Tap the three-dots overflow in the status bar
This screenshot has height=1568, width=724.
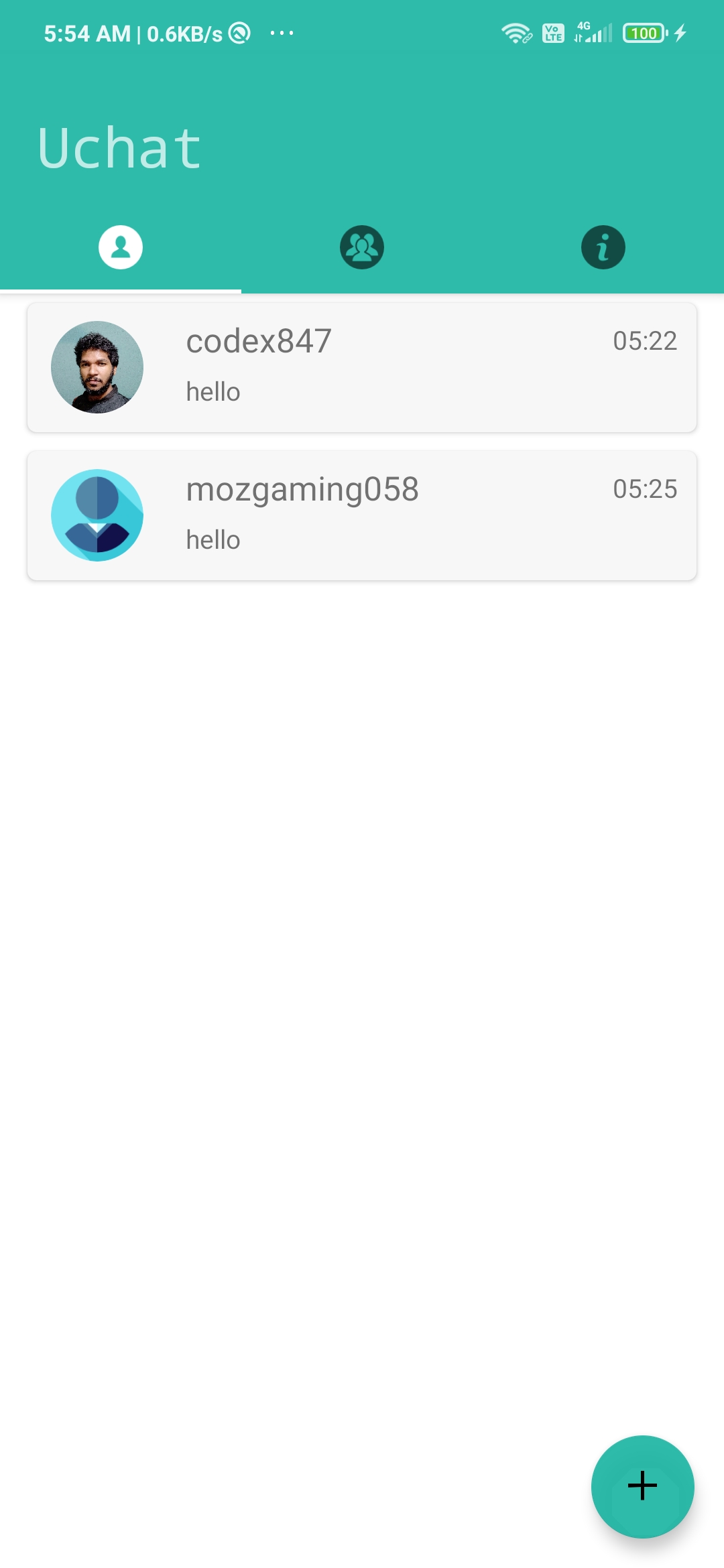pos(282,32)
